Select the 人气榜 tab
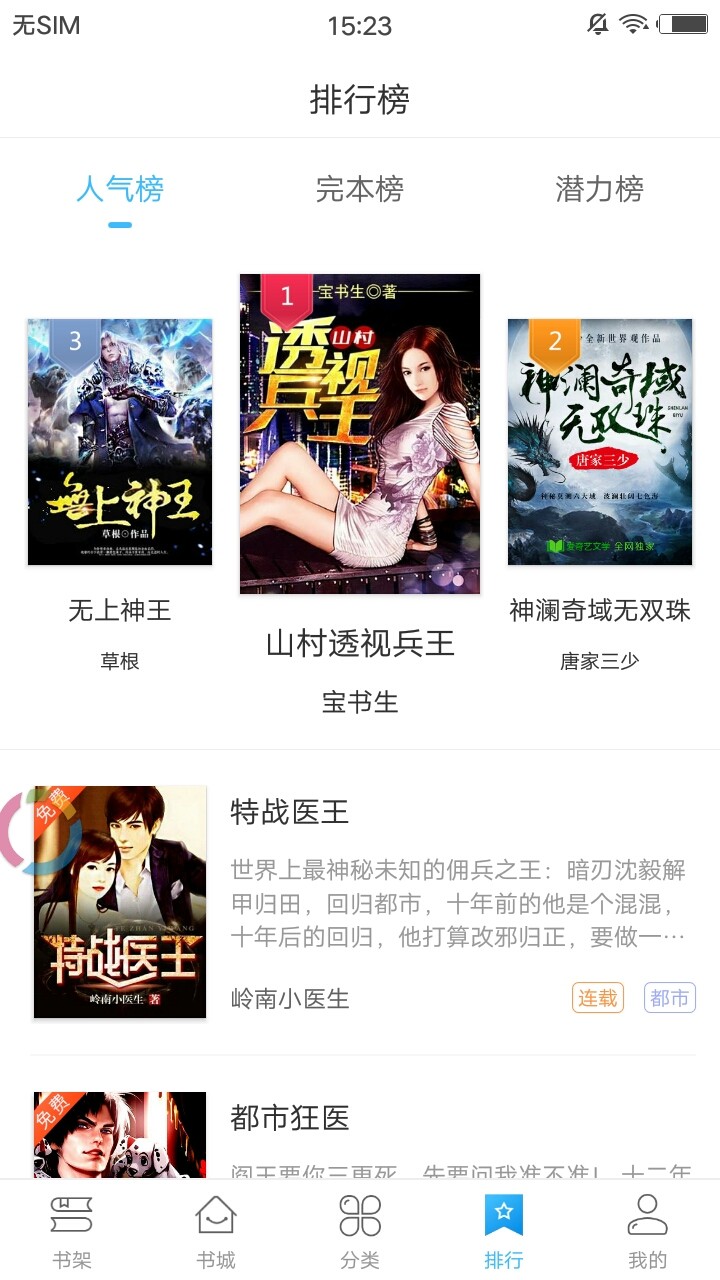Viewport: 720px width, 1280px height. point(118,192)
